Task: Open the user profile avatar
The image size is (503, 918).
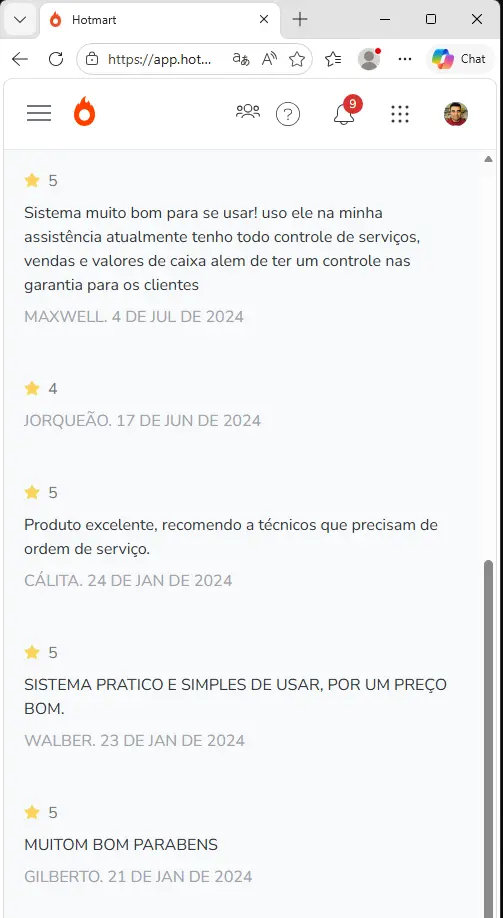Action: pos(456,114)
